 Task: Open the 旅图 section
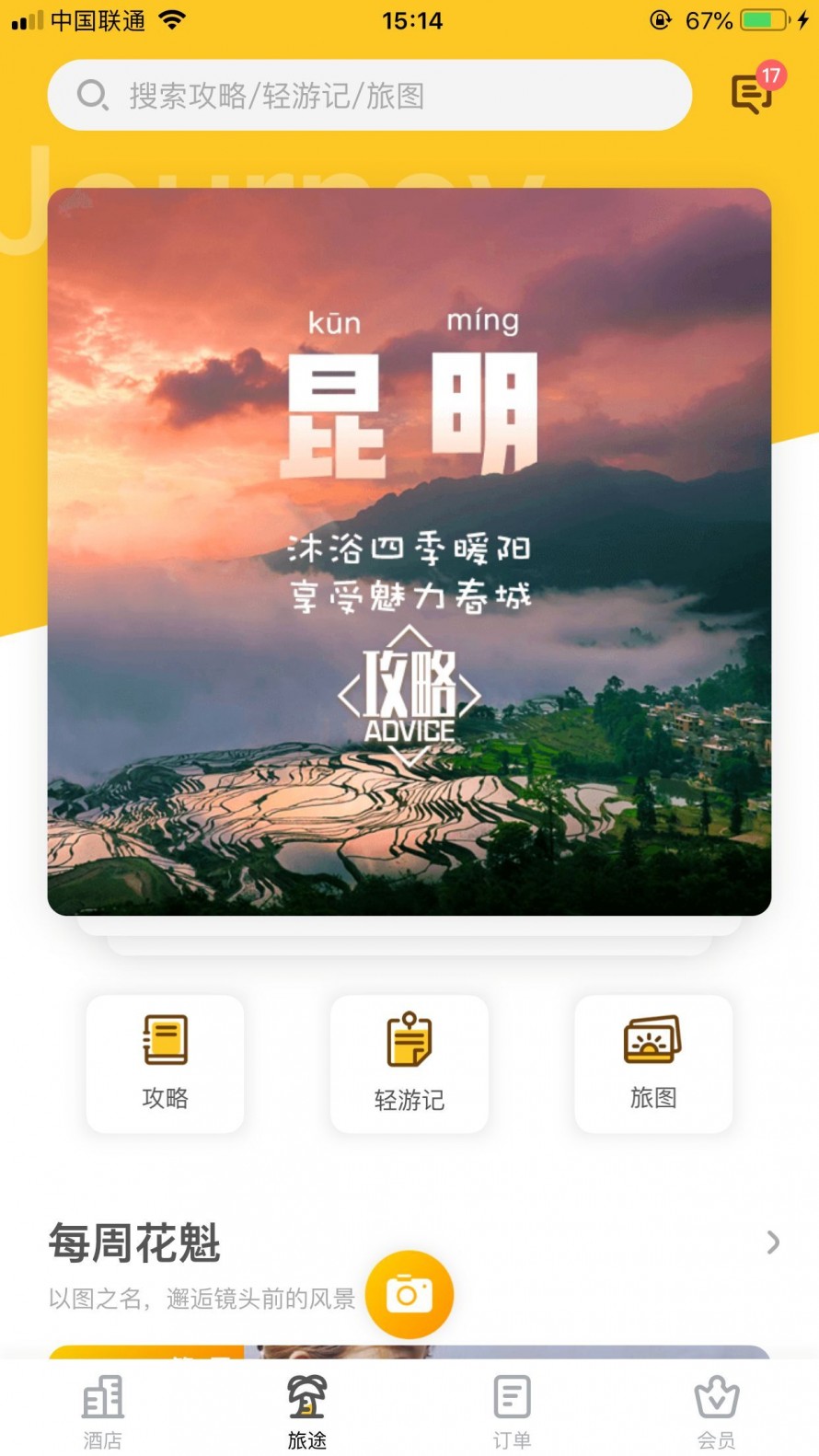653,1063
